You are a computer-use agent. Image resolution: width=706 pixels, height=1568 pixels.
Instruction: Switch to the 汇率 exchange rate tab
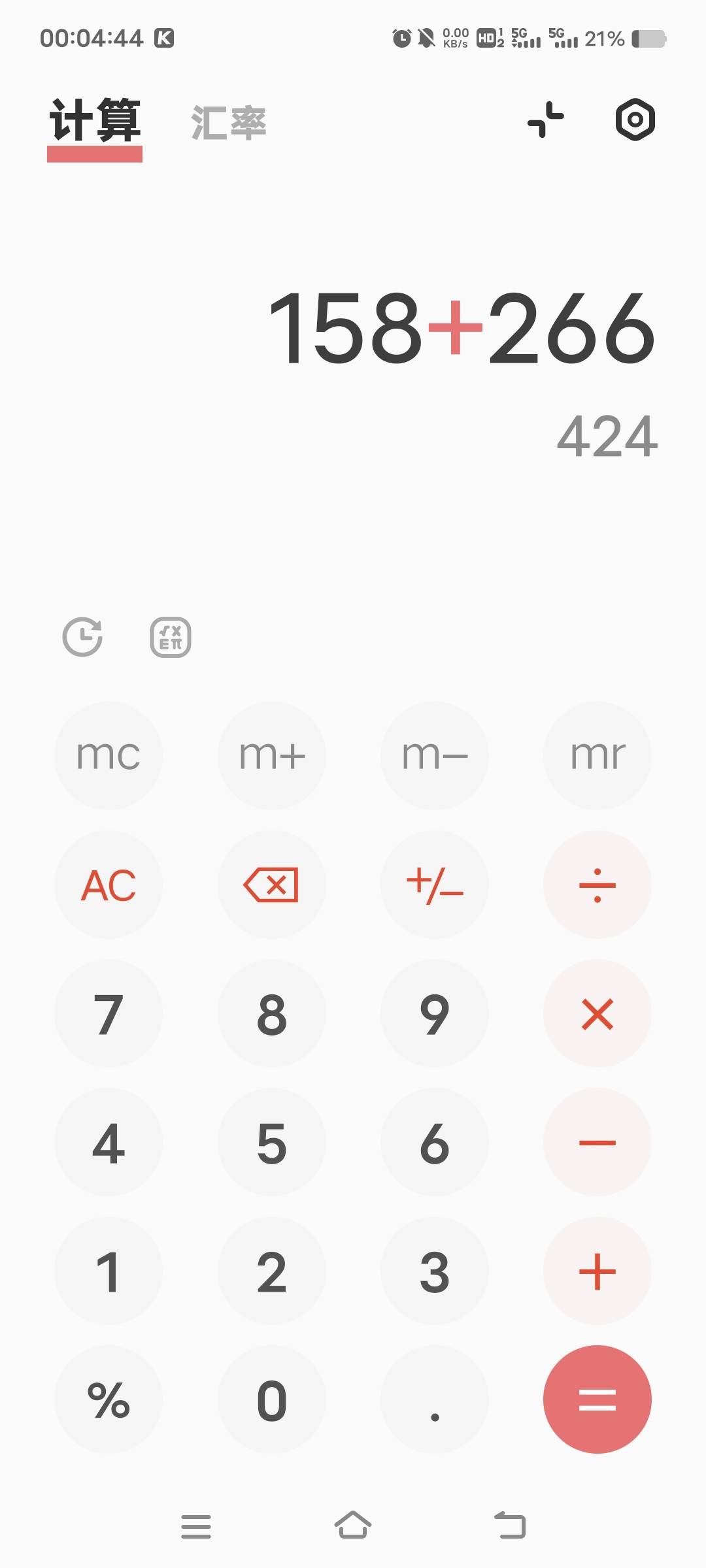coord(228,122)
